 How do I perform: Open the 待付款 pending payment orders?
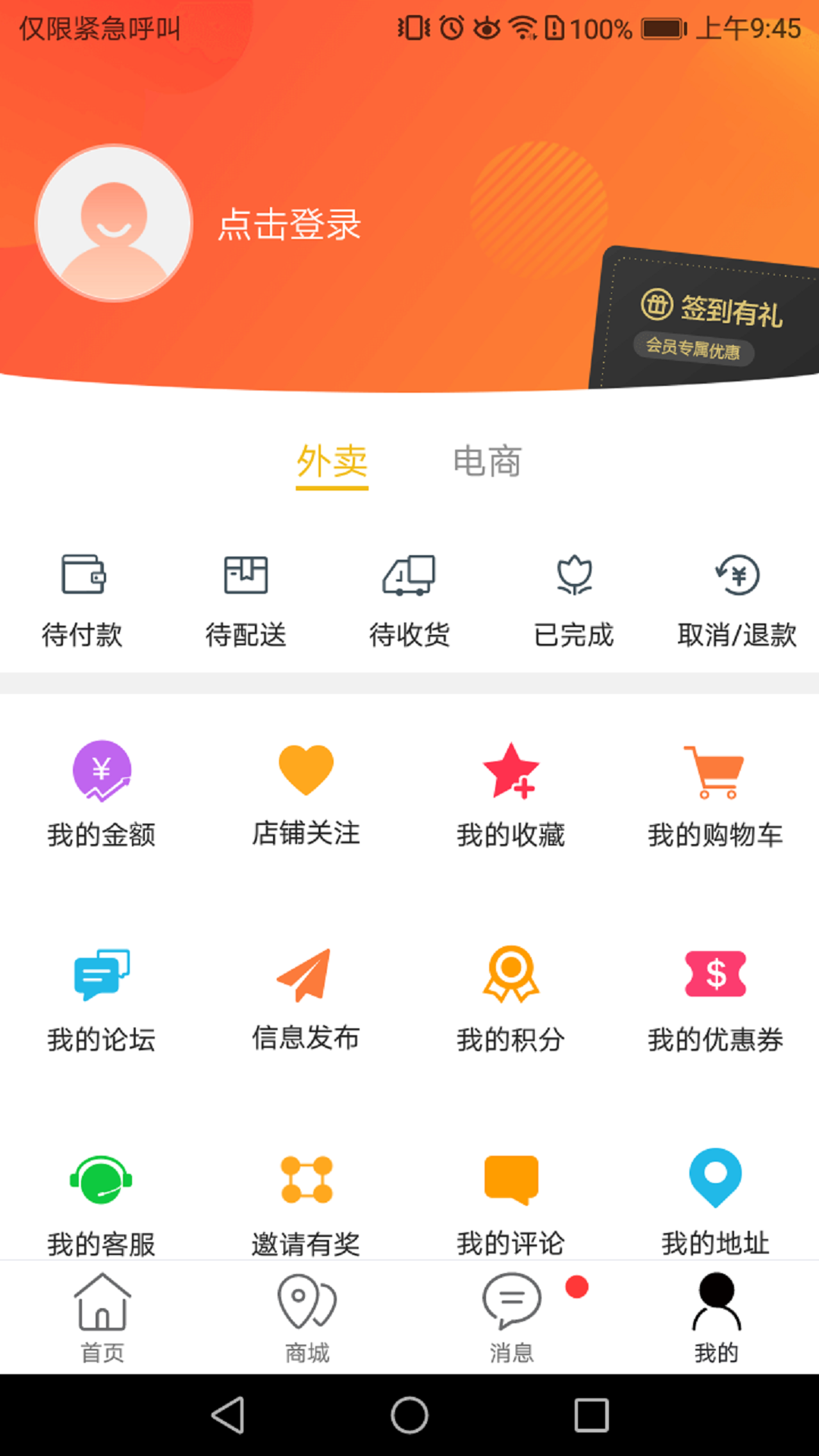81,599
